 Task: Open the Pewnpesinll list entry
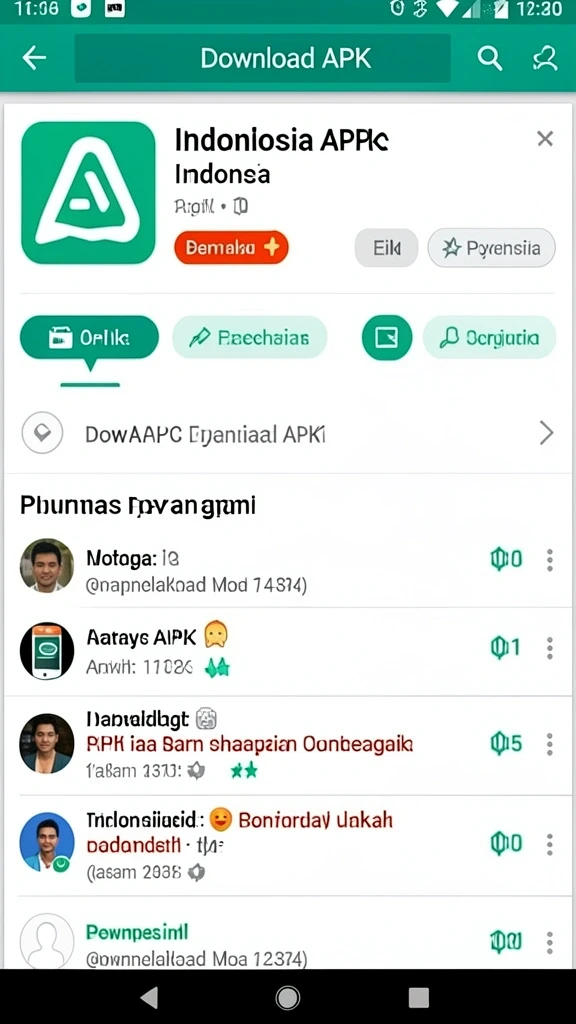click(x=288, y=941)
